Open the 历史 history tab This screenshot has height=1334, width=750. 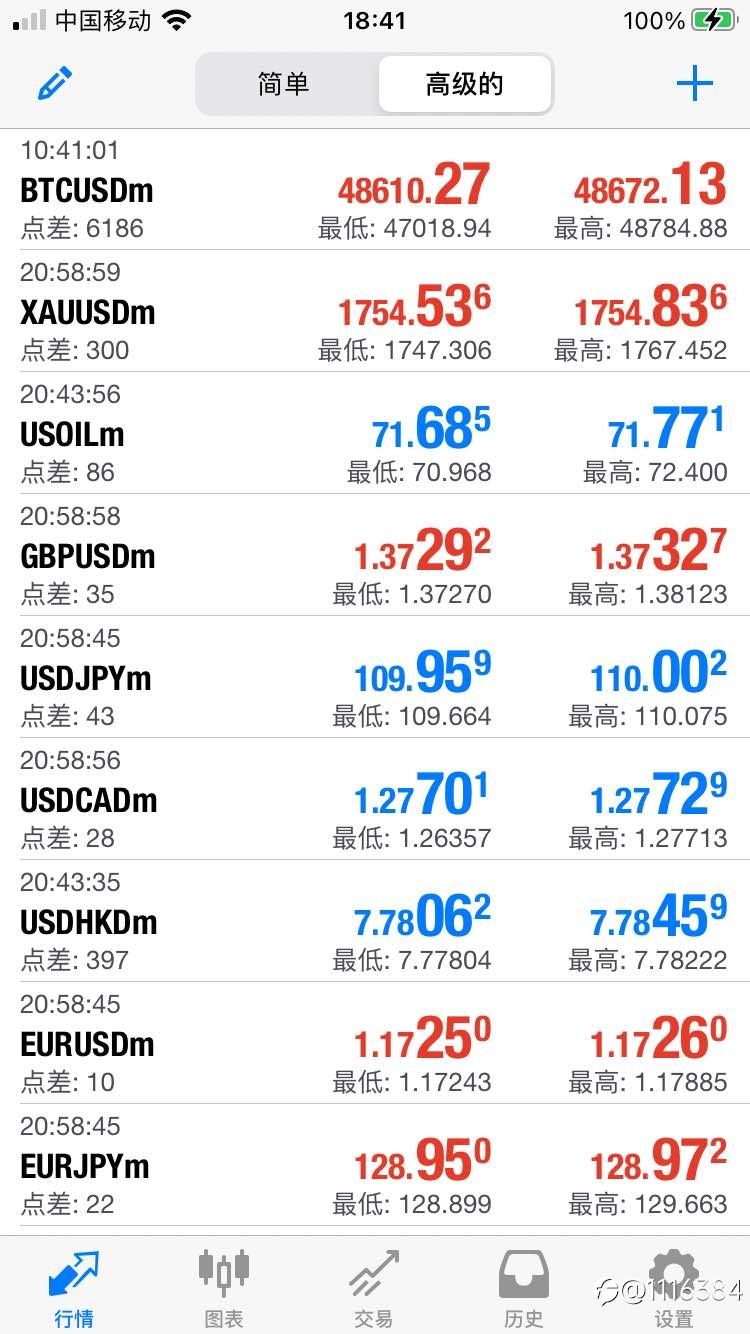pos(524,1288)
